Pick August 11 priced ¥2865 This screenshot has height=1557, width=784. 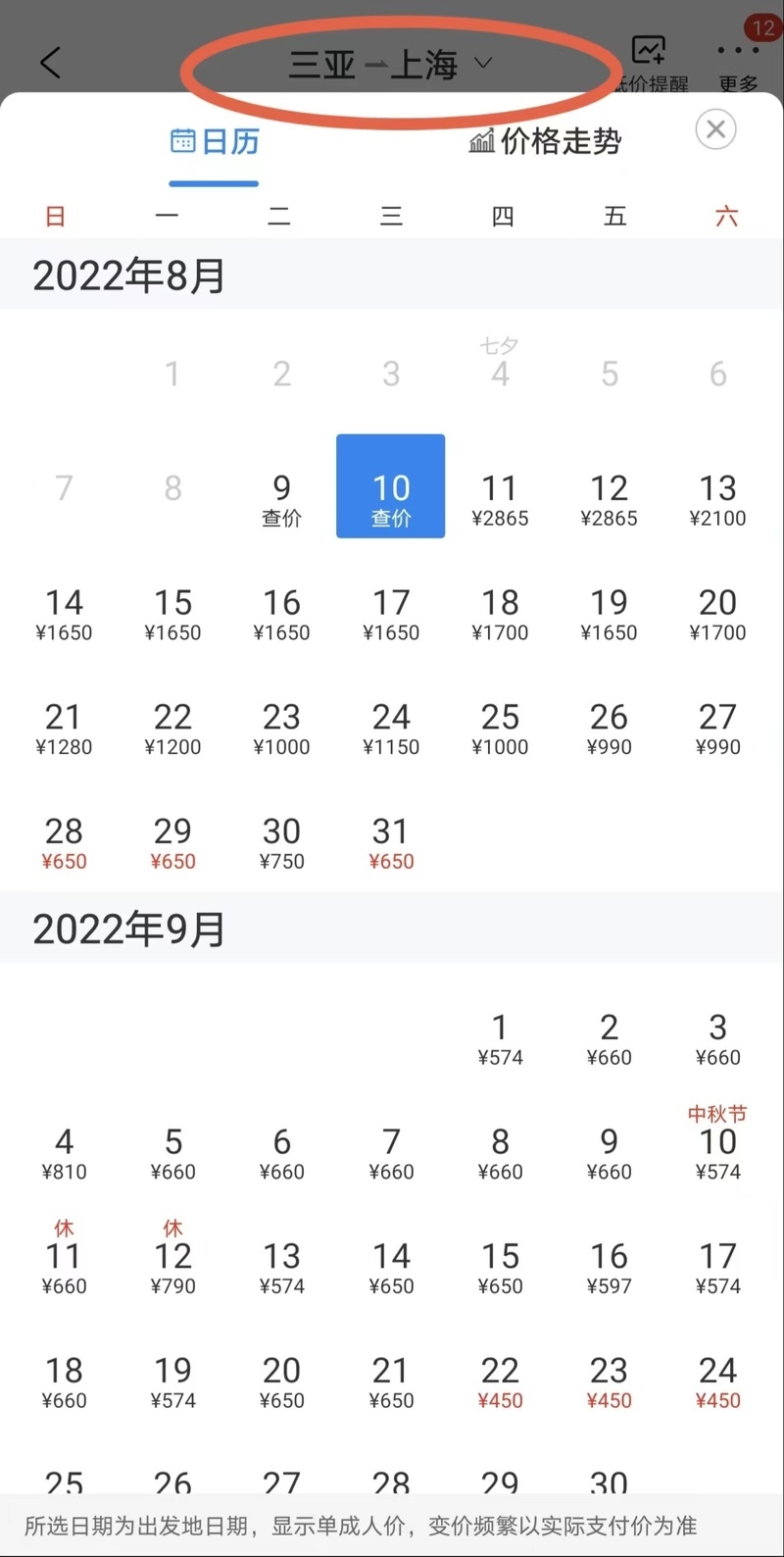(x=500, y=499)
